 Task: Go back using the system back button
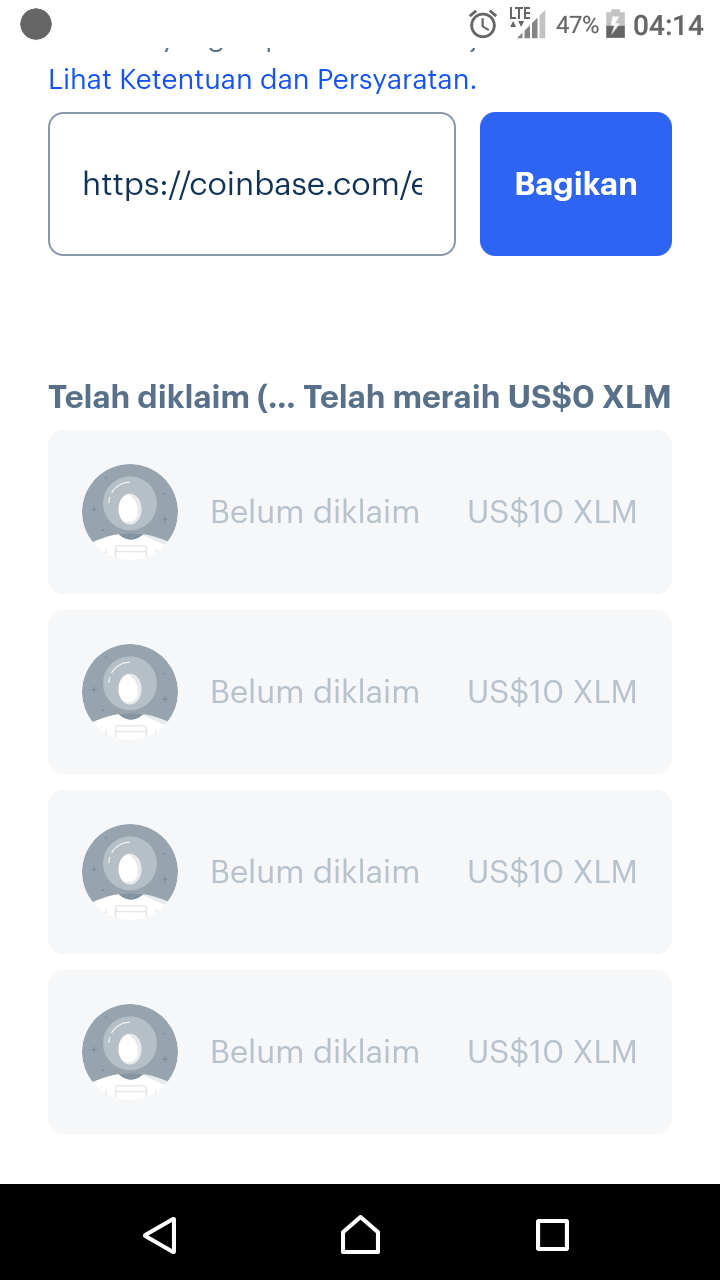point(160,1234)
